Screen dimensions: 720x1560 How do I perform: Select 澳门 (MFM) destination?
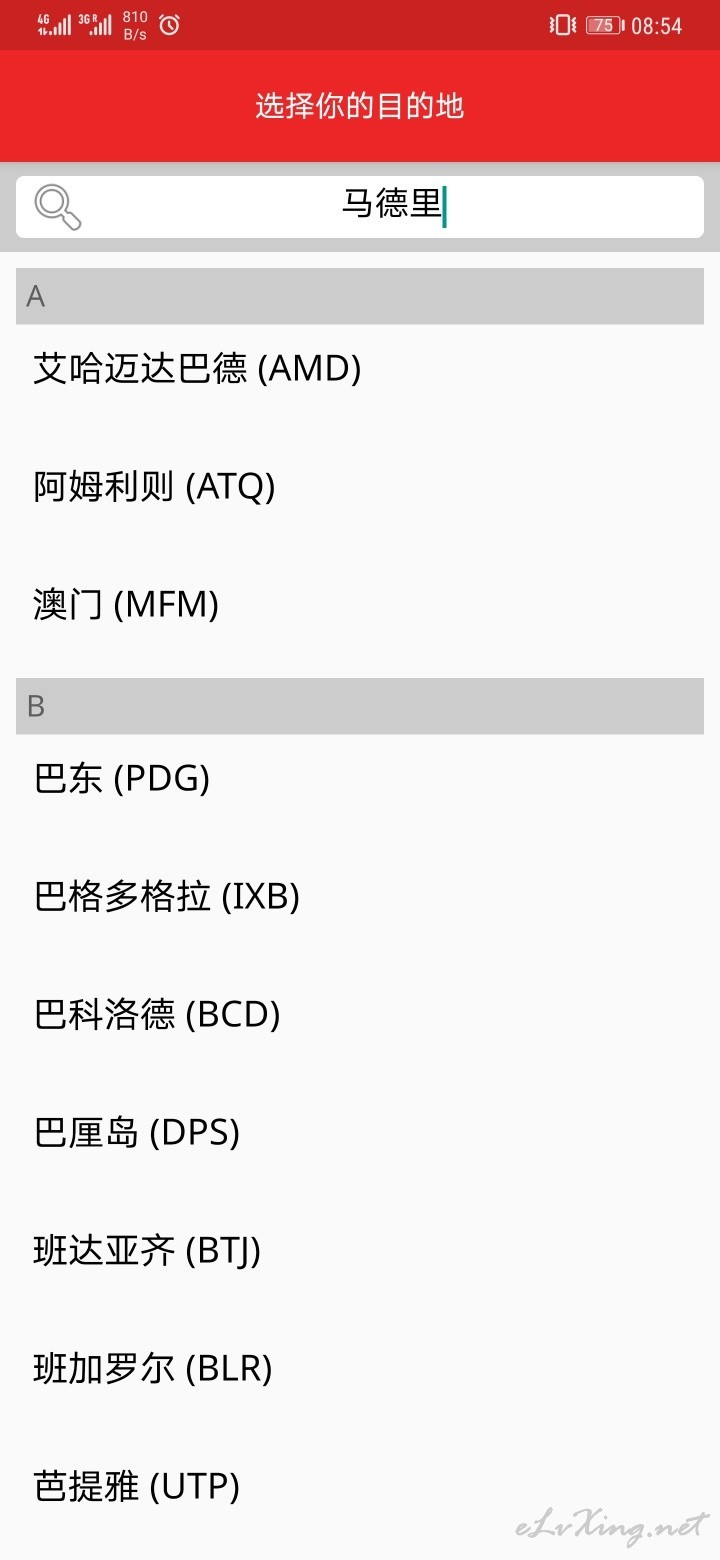pyautogui.click(x=360, y=605)
